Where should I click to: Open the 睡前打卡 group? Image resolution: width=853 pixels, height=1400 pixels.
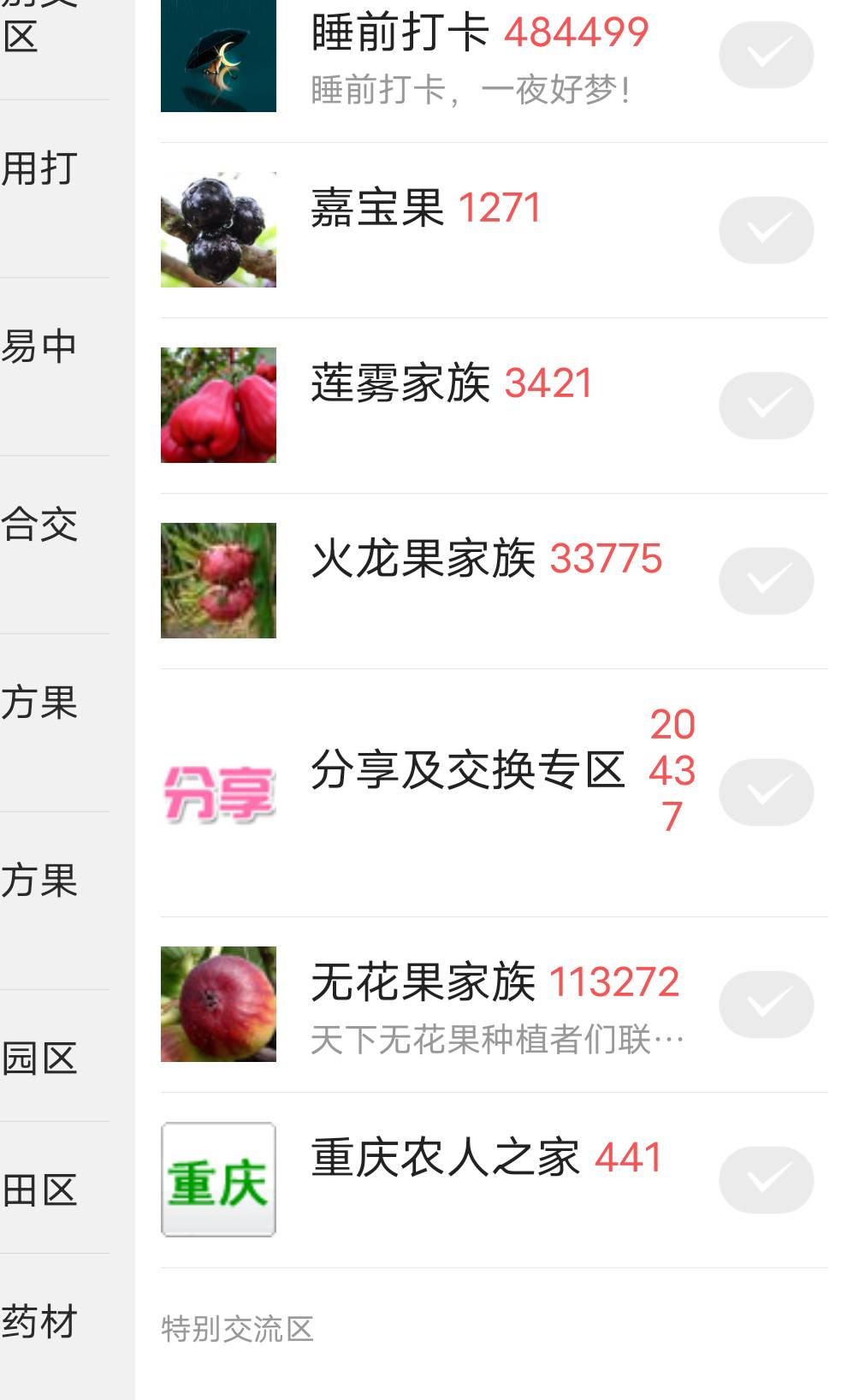pos(495,55)
